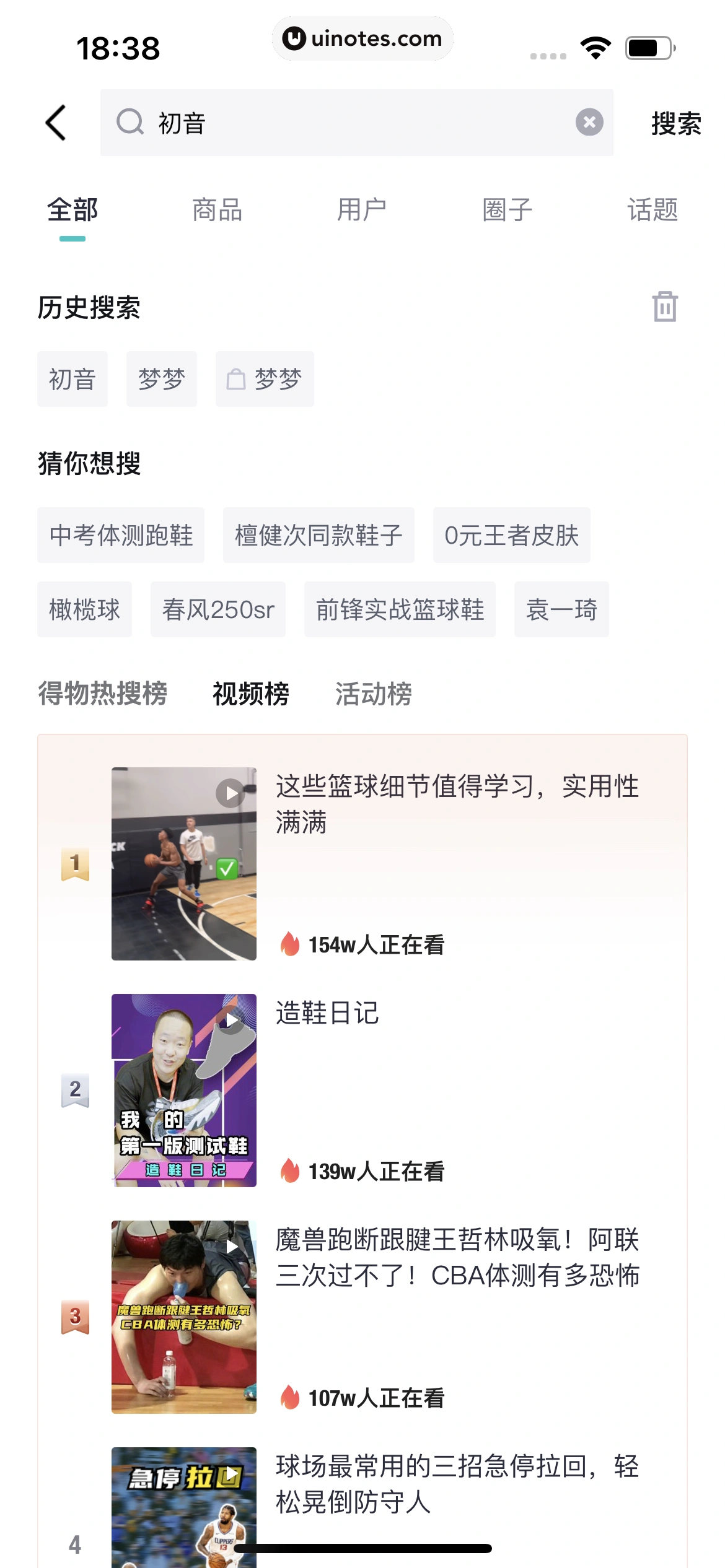The image size is (725, 1568).
Task: Switch to 得物热搜榜 list
Action: point(103,693)
